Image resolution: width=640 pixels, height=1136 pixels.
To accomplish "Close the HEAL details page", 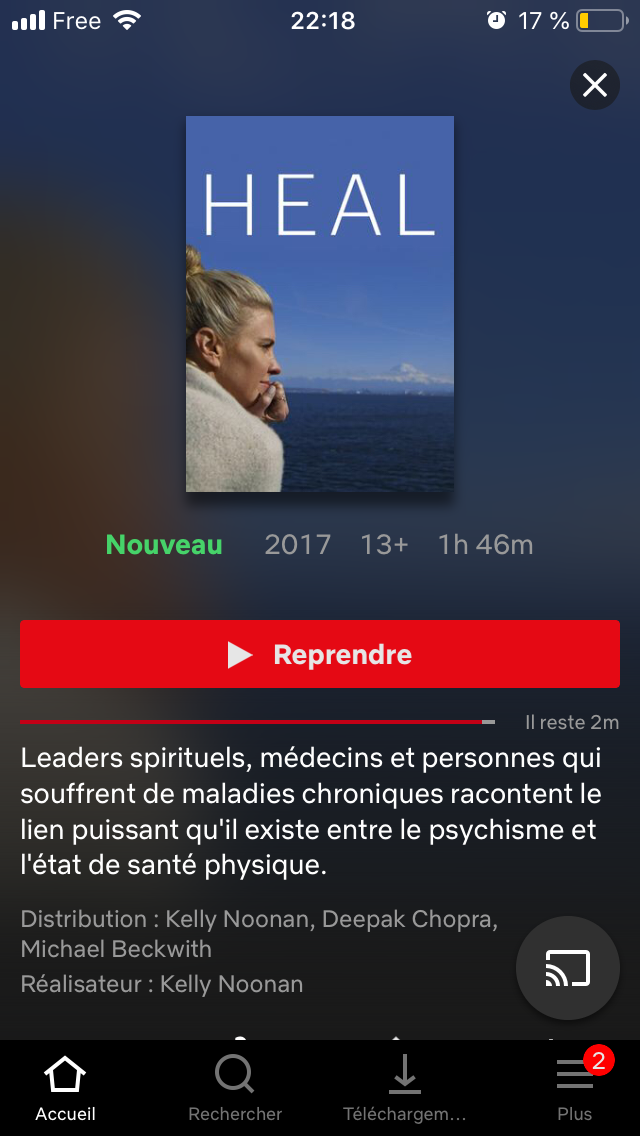I will point(595,86).
